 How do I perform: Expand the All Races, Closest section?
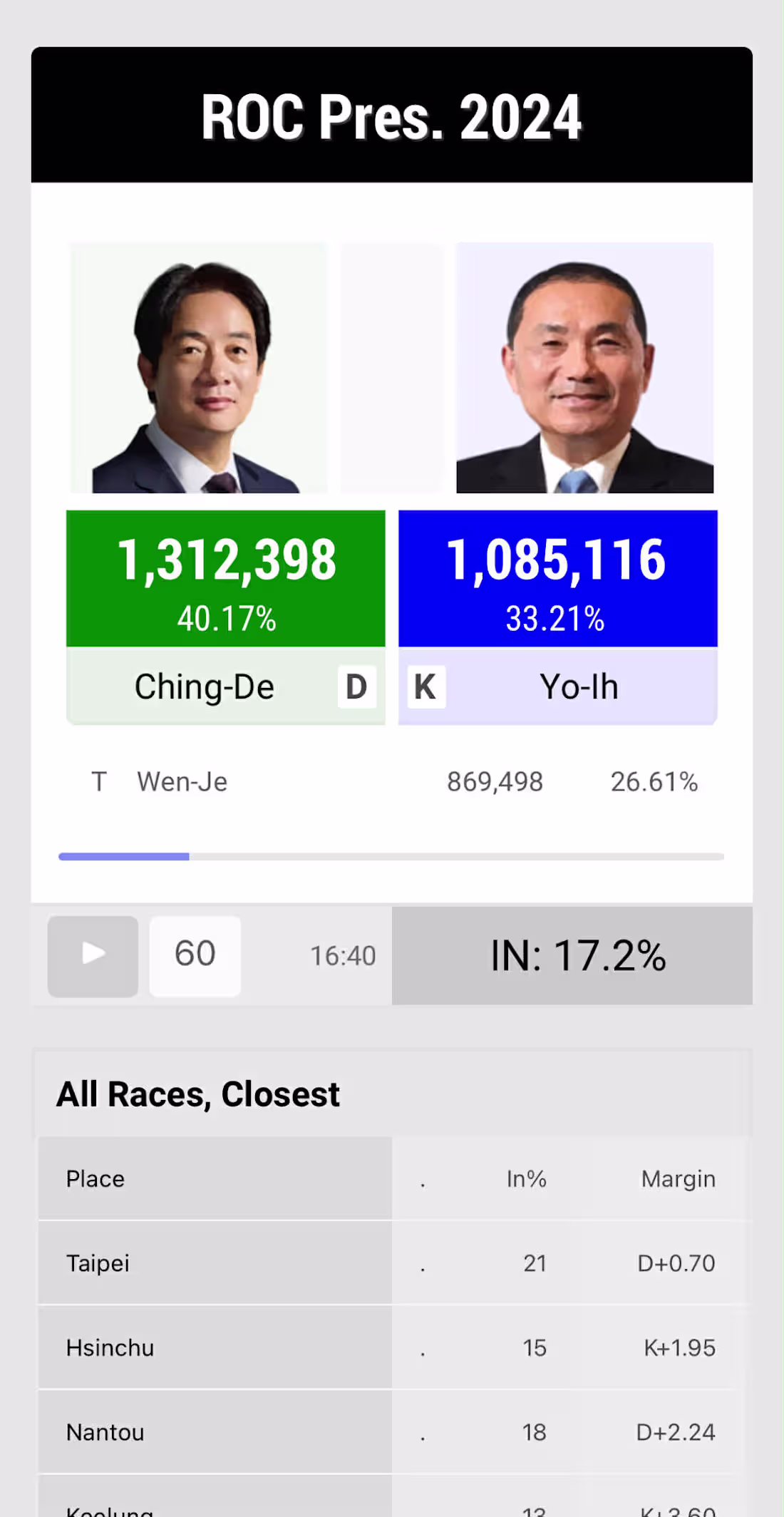[x=198, y=1093]
